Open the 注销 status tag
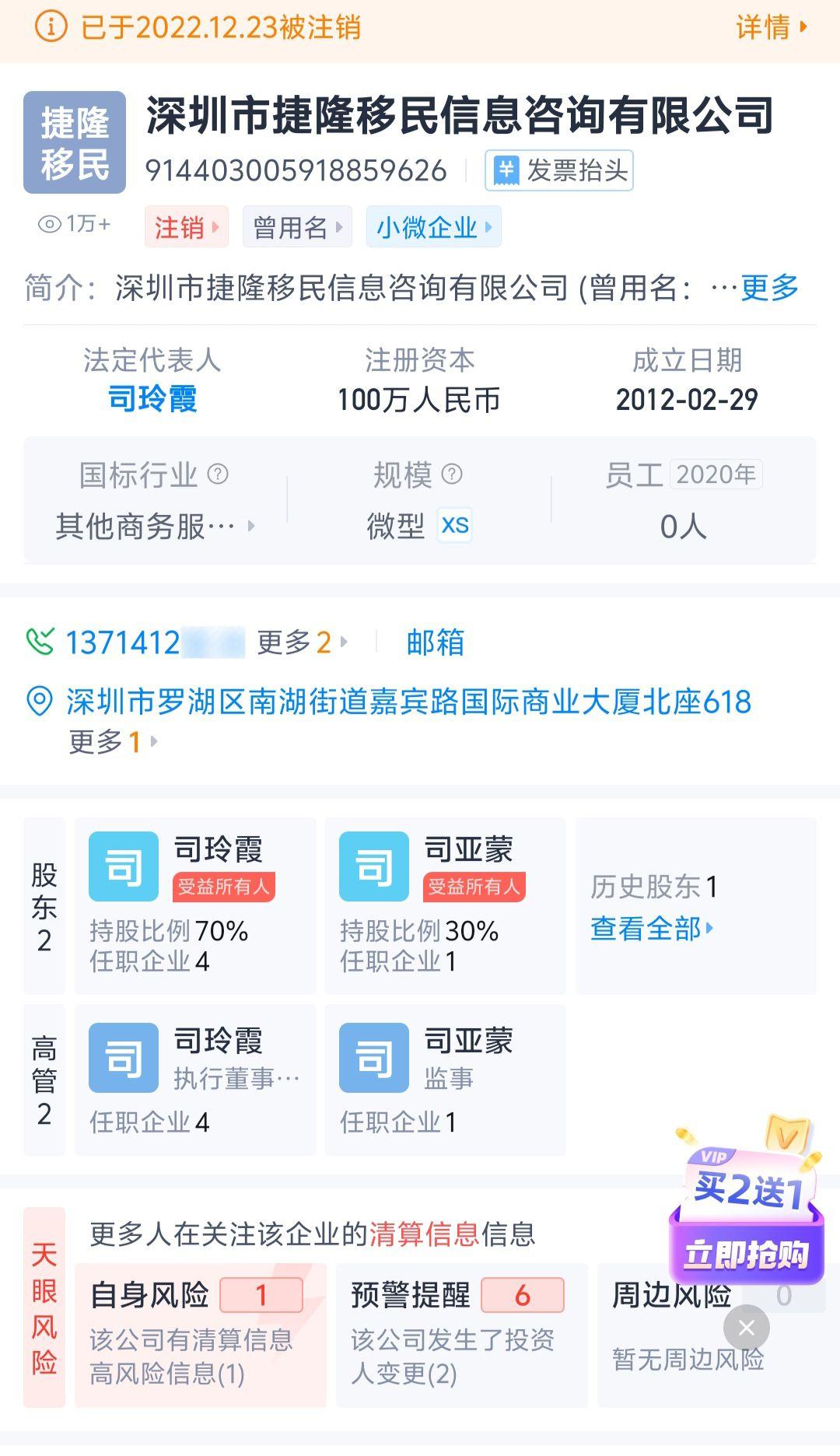The width and height of the screenshot is (840, 1456). point(187,227)
